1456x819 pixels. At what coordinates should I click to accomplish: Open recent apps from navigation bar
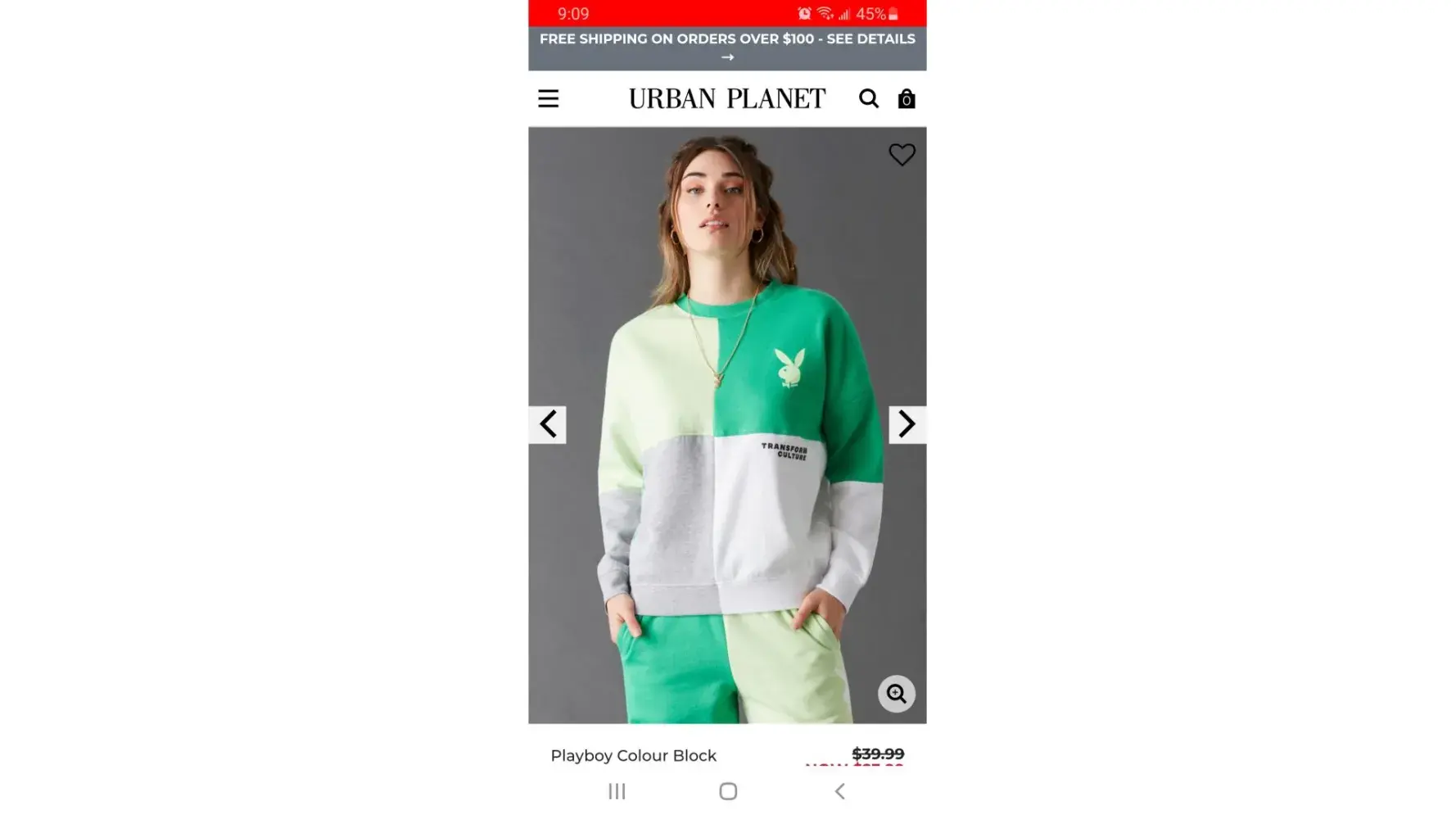pyautogui.click(x=617, y=791)
